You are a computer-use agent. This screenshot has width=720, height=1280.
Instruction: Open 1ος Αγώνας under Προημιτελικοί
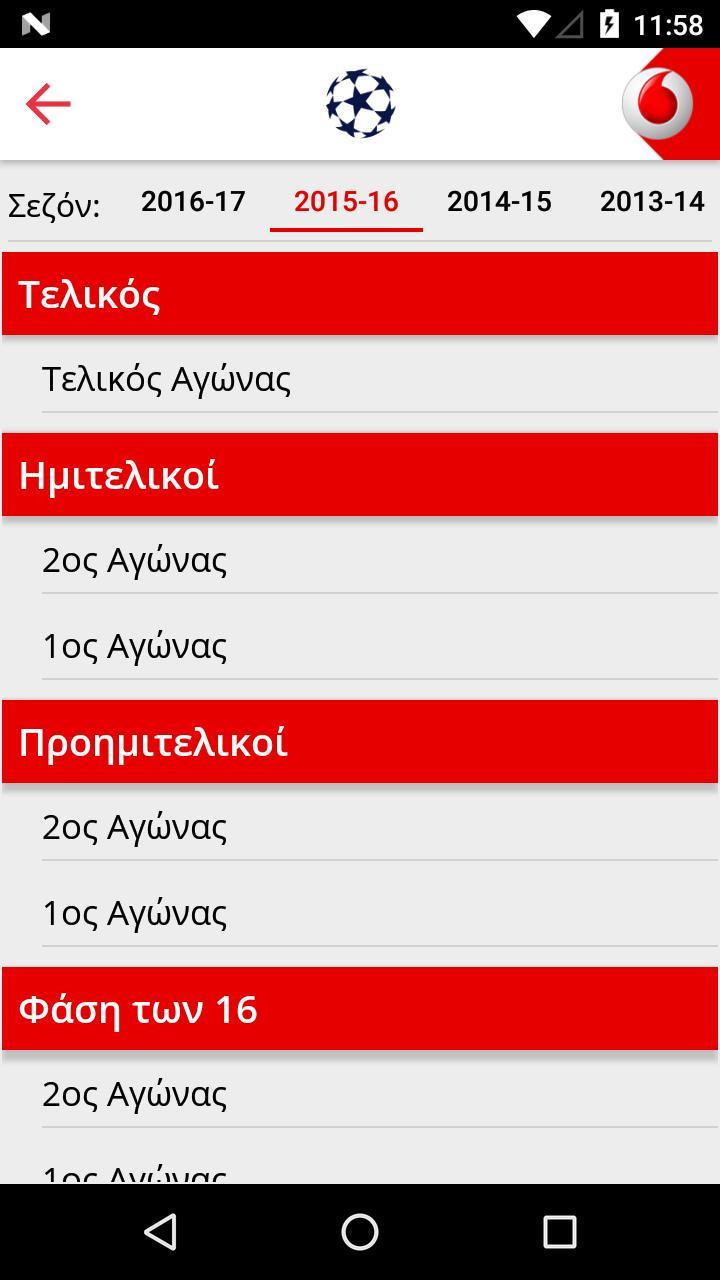coord(360,913)
